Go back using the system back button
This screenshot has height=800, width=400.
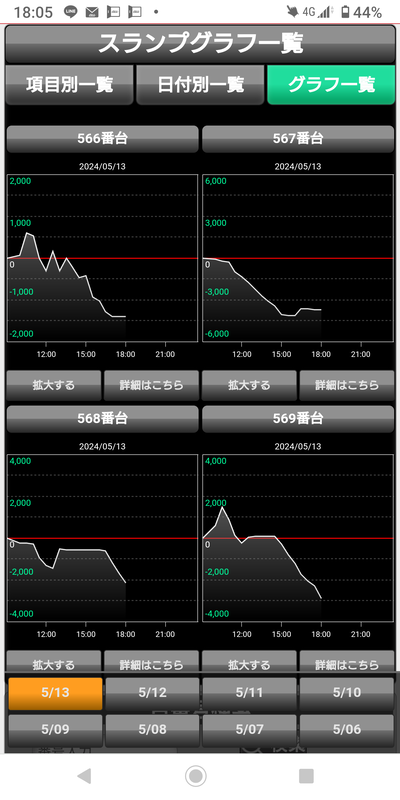(84, 776)
